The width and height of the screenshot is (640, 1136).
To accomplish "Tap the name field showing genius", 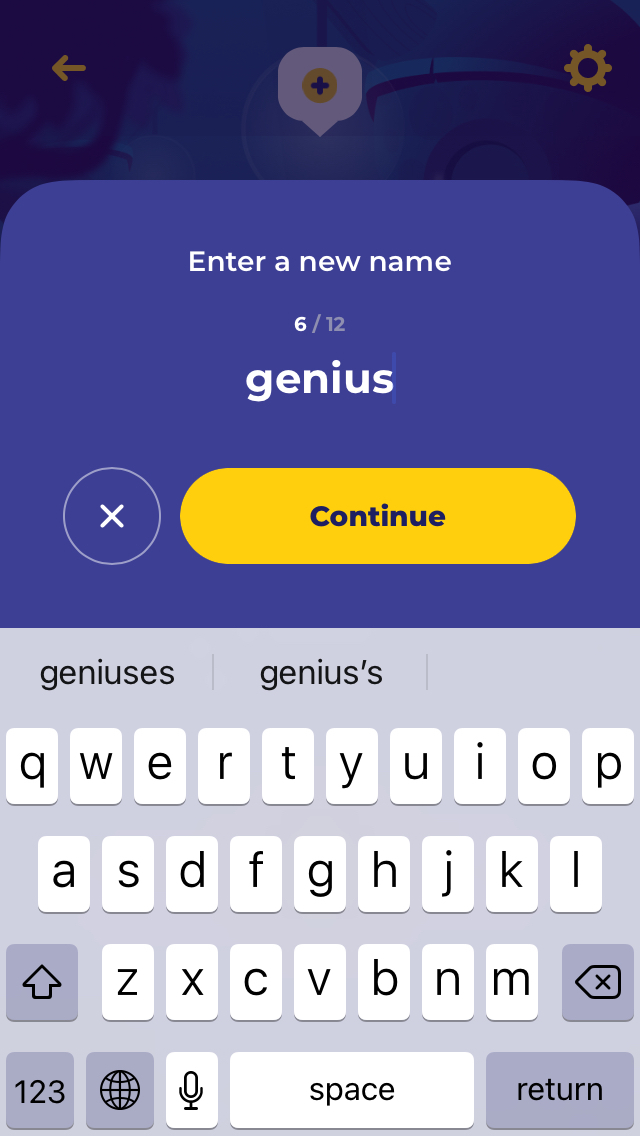I will pos(320,379).
